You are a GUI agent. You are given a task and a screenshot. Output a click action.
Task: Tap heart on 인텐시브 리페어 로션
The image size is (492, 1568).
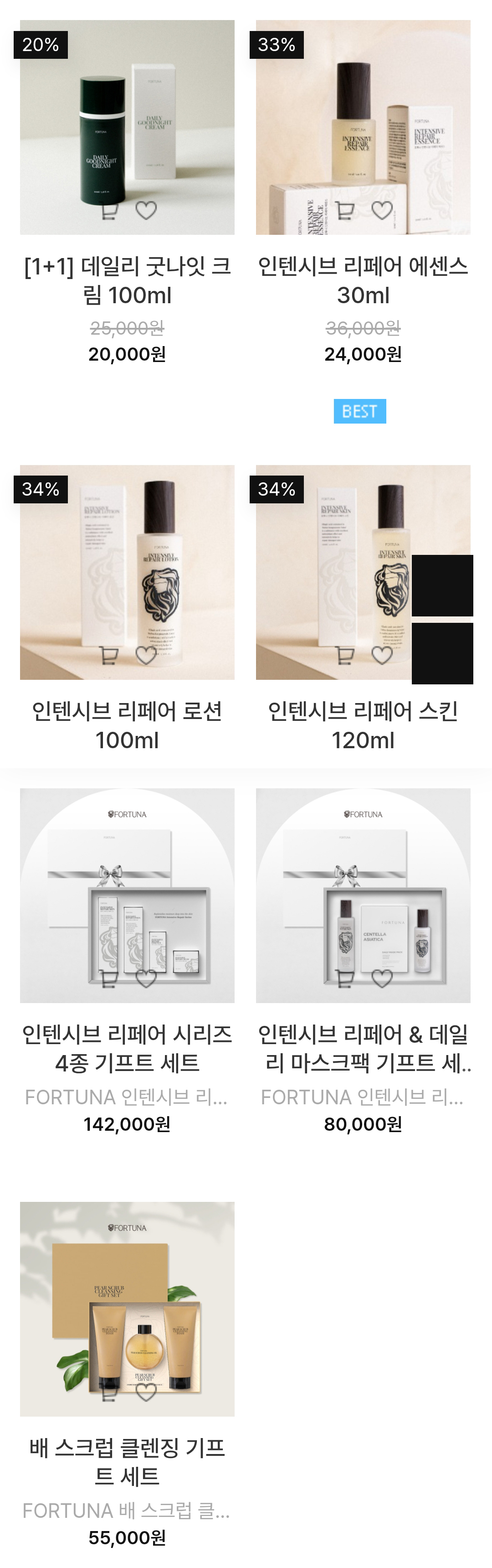146,656
